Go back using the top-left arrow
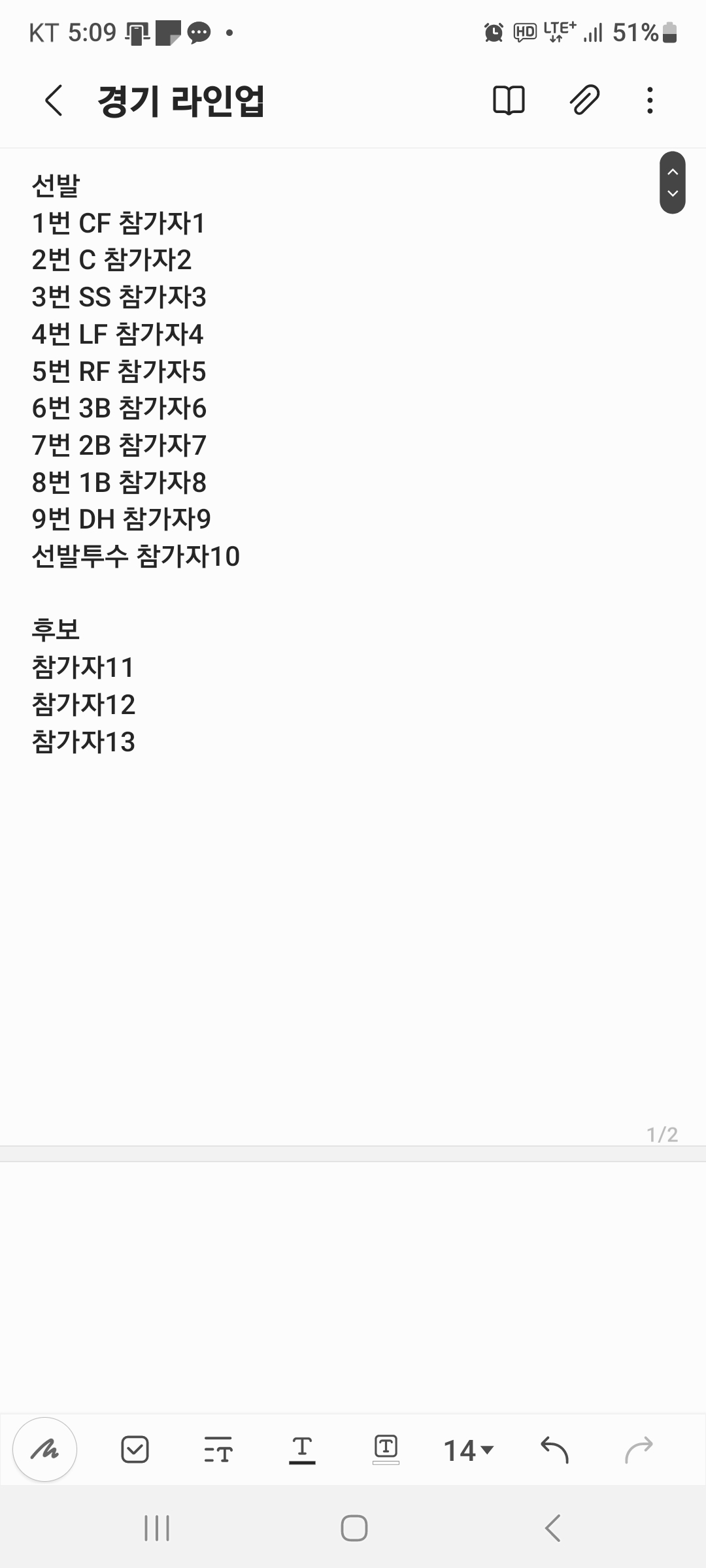 (54, 101)
